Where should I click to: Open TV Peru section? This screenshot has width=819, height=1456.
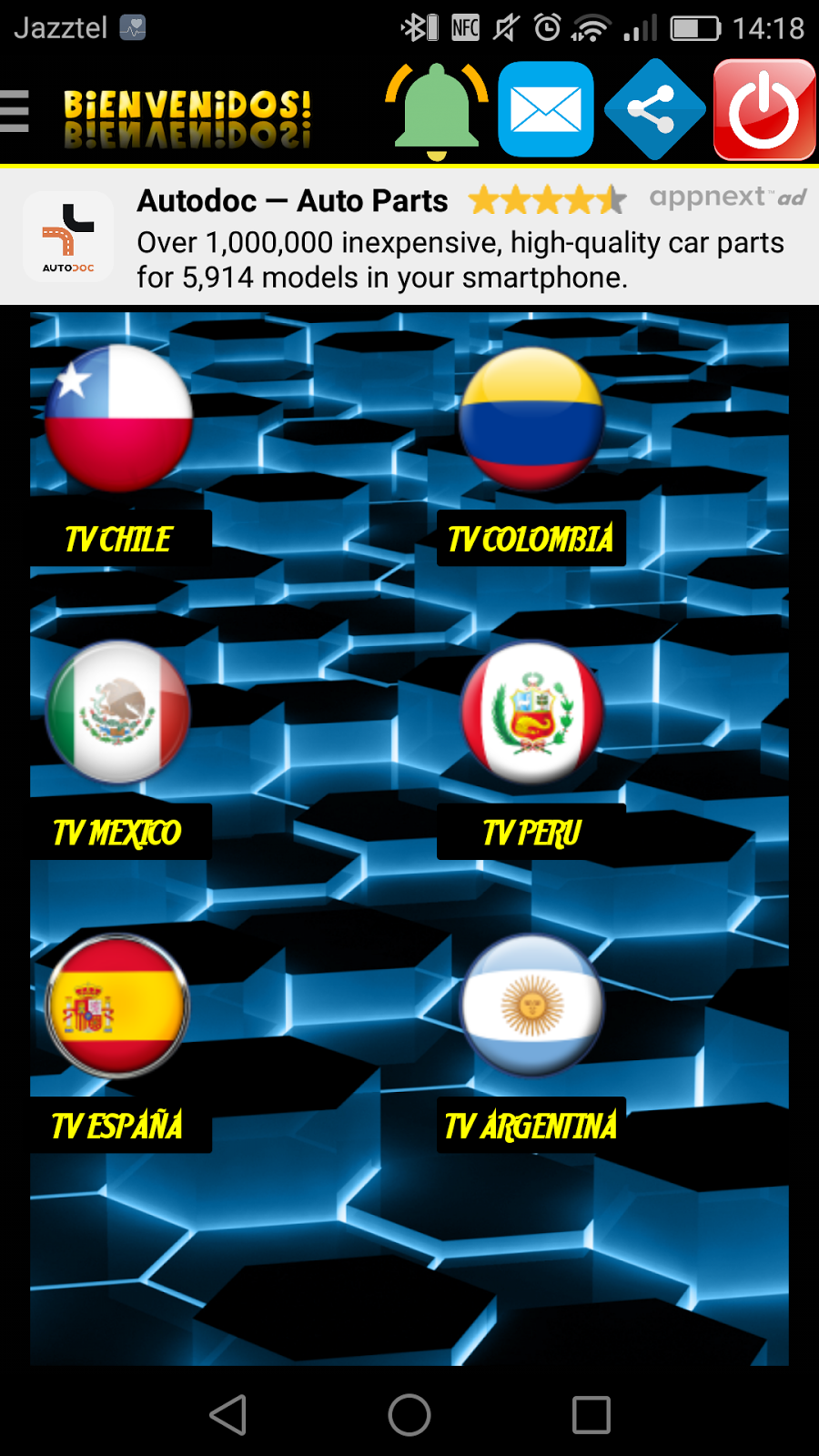[531, 748]
